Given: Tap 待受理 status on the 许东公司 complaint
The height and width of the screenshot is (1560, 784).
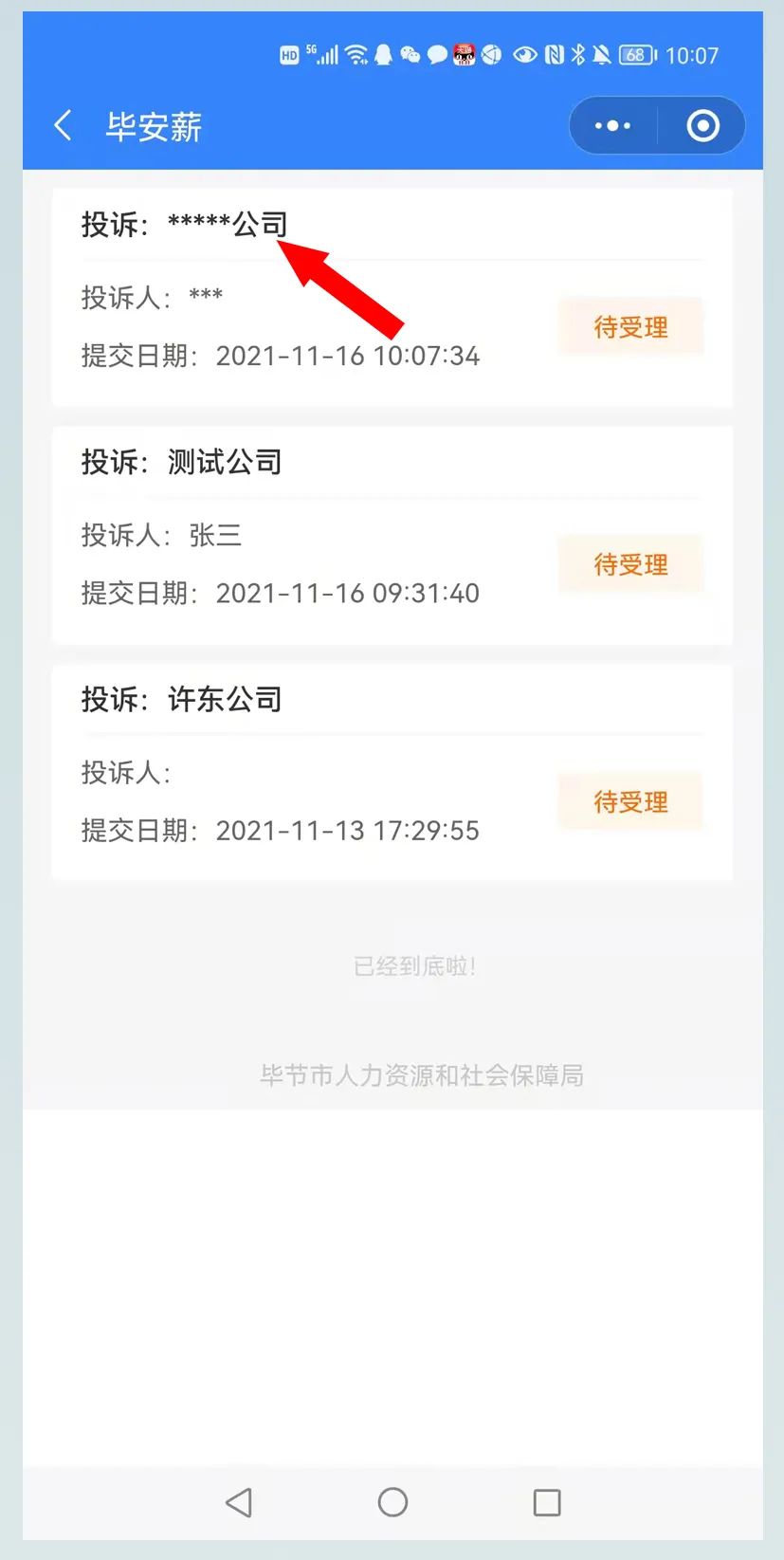Looking at the screenshot, I should (x=630, y=801).
